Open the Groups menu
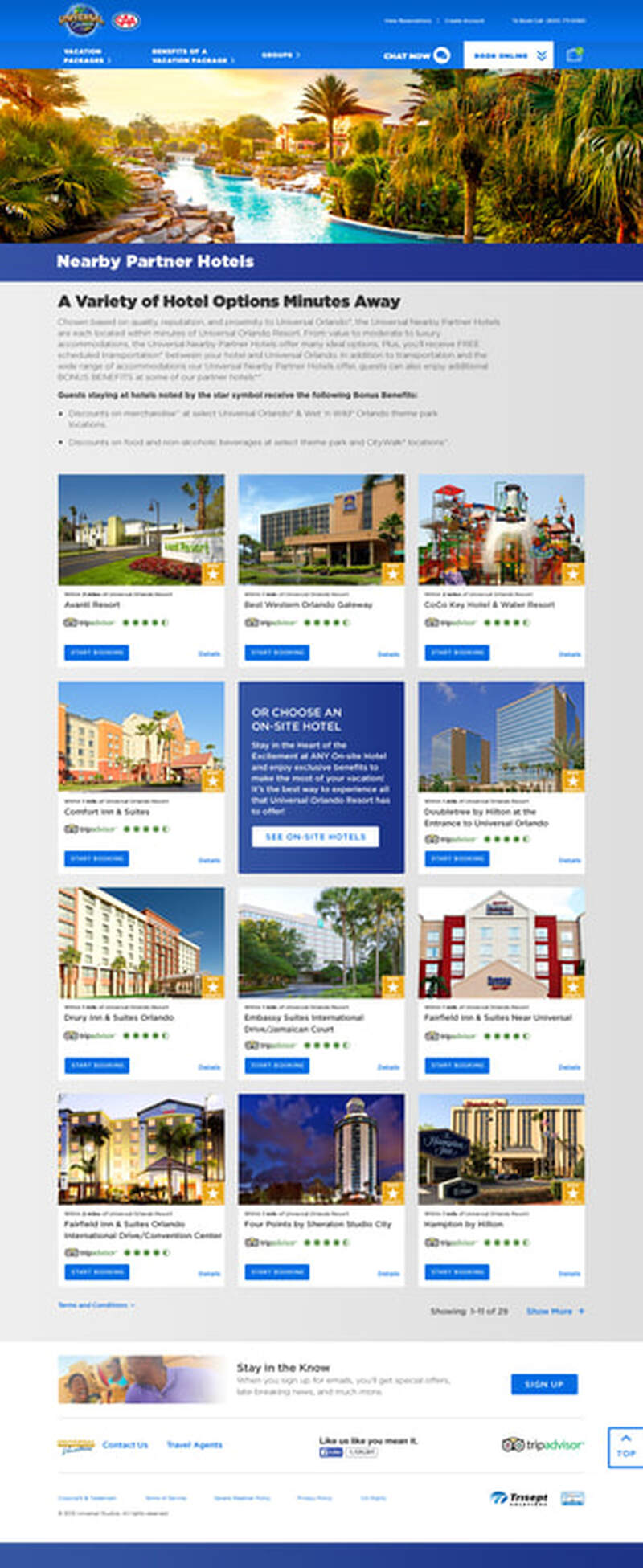643x1568 pixels. pos(280,55)
